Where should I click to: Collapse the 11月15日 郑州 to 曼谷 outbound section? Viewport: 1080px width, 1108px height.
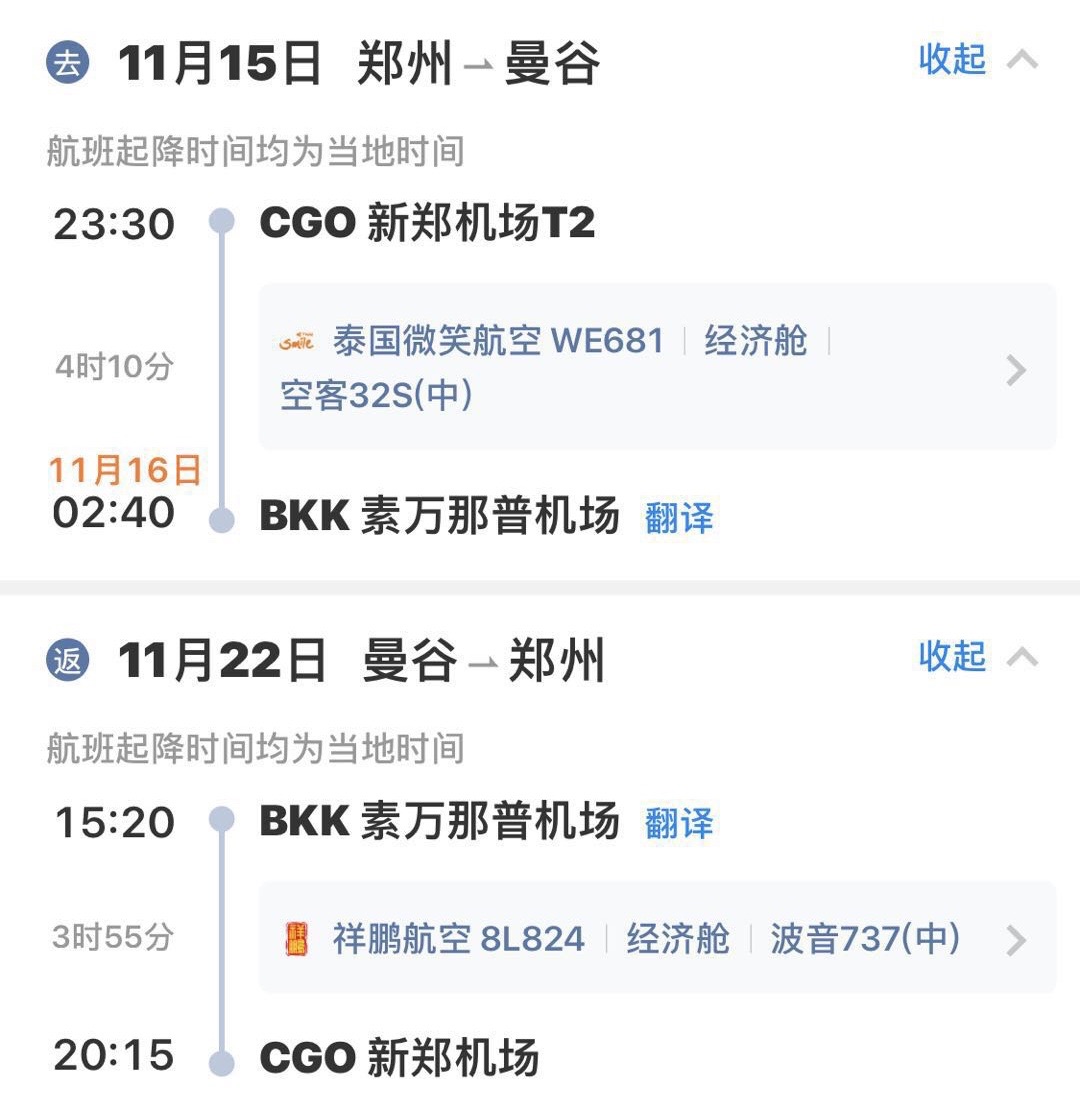(977, 60)
